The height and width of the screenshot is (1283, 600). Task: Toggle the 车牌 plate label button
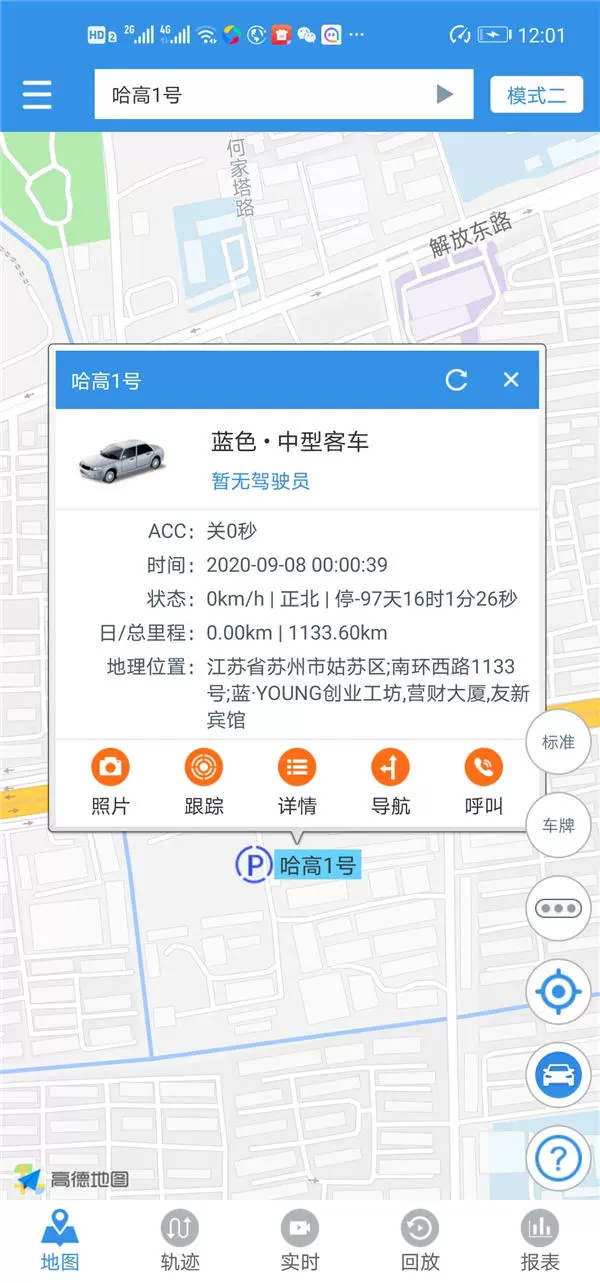pos(558,826)
